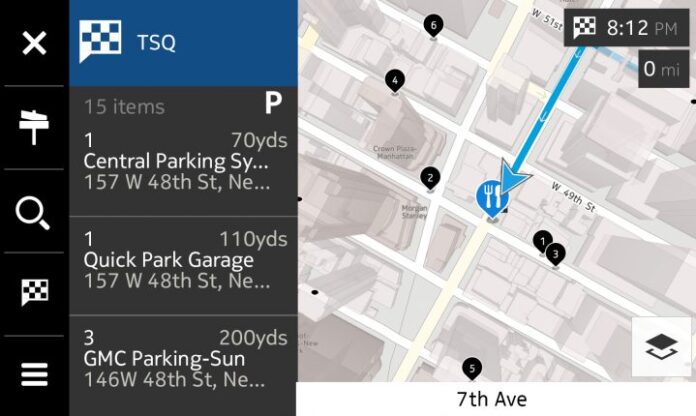Open GMC Parking-Sun result
Screen dimensions: 696x416
(183, 357)
